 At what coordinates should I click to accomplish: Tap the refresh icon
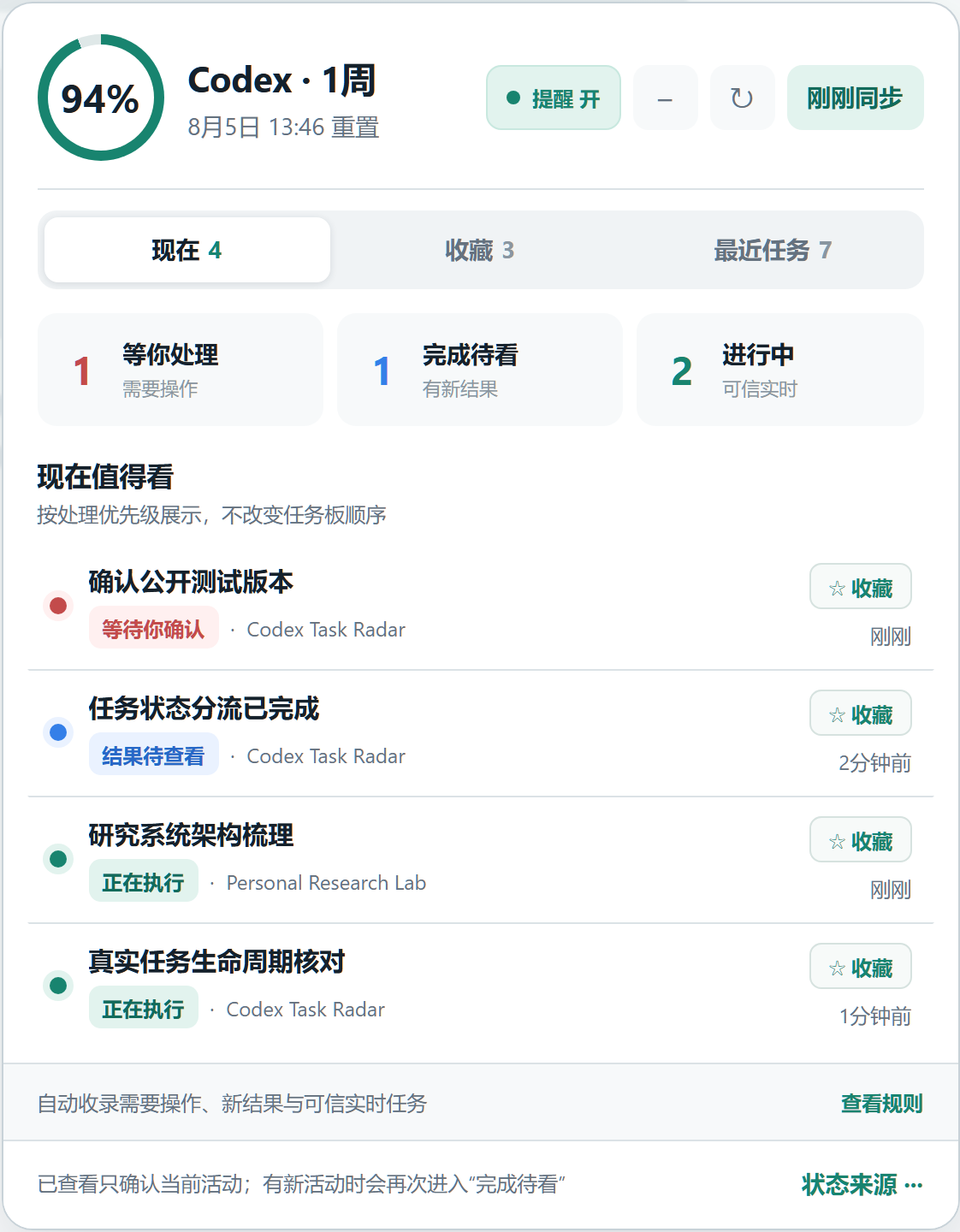[743, 98]
